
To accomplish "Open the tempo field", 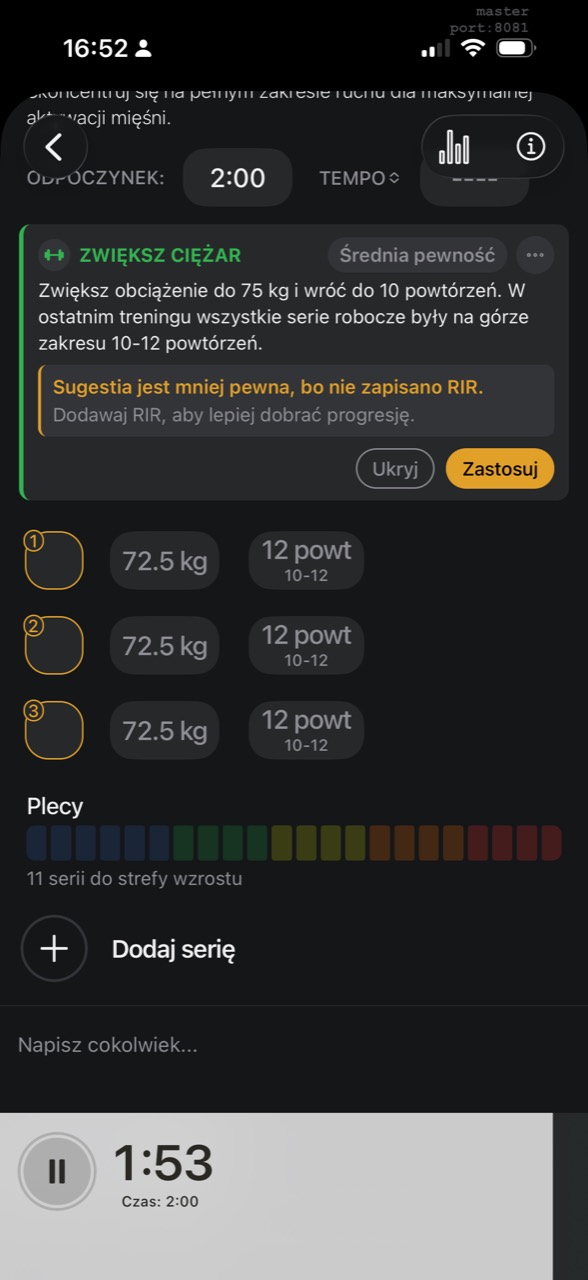I will pos(474,179).
